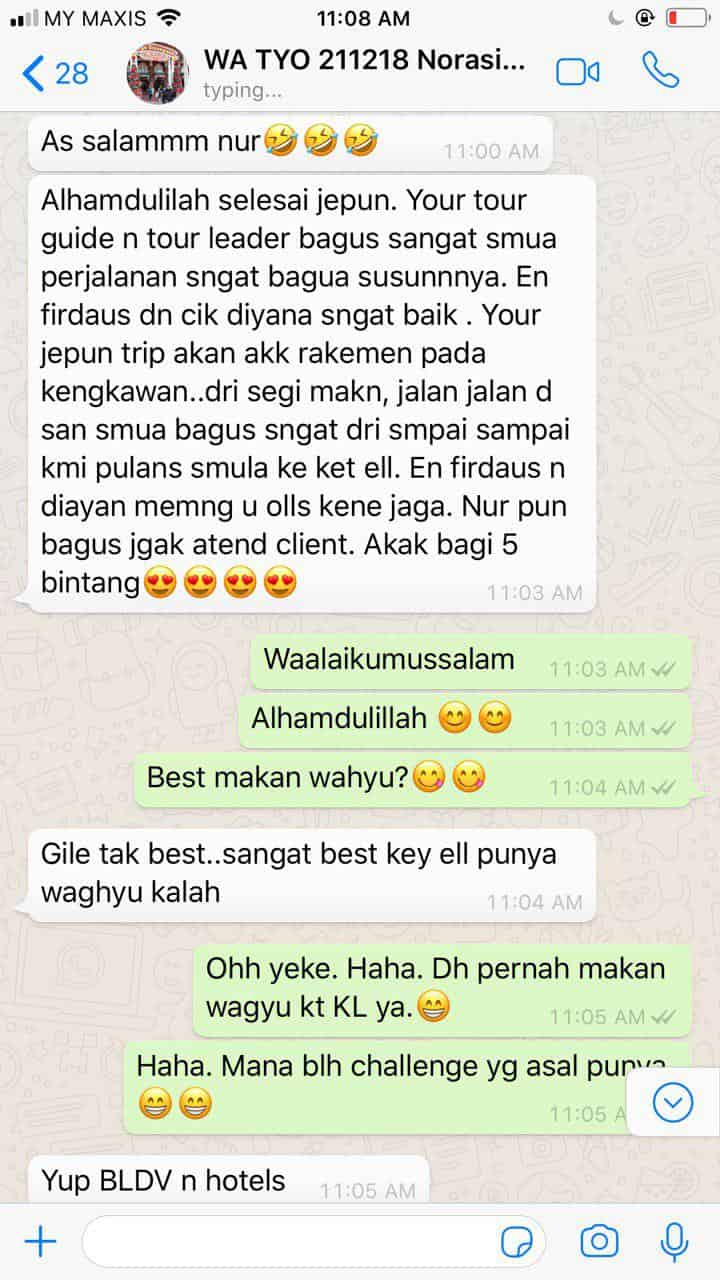Record a voice message with the microphone
720x1280 pixels.
tap(675, 1241)
